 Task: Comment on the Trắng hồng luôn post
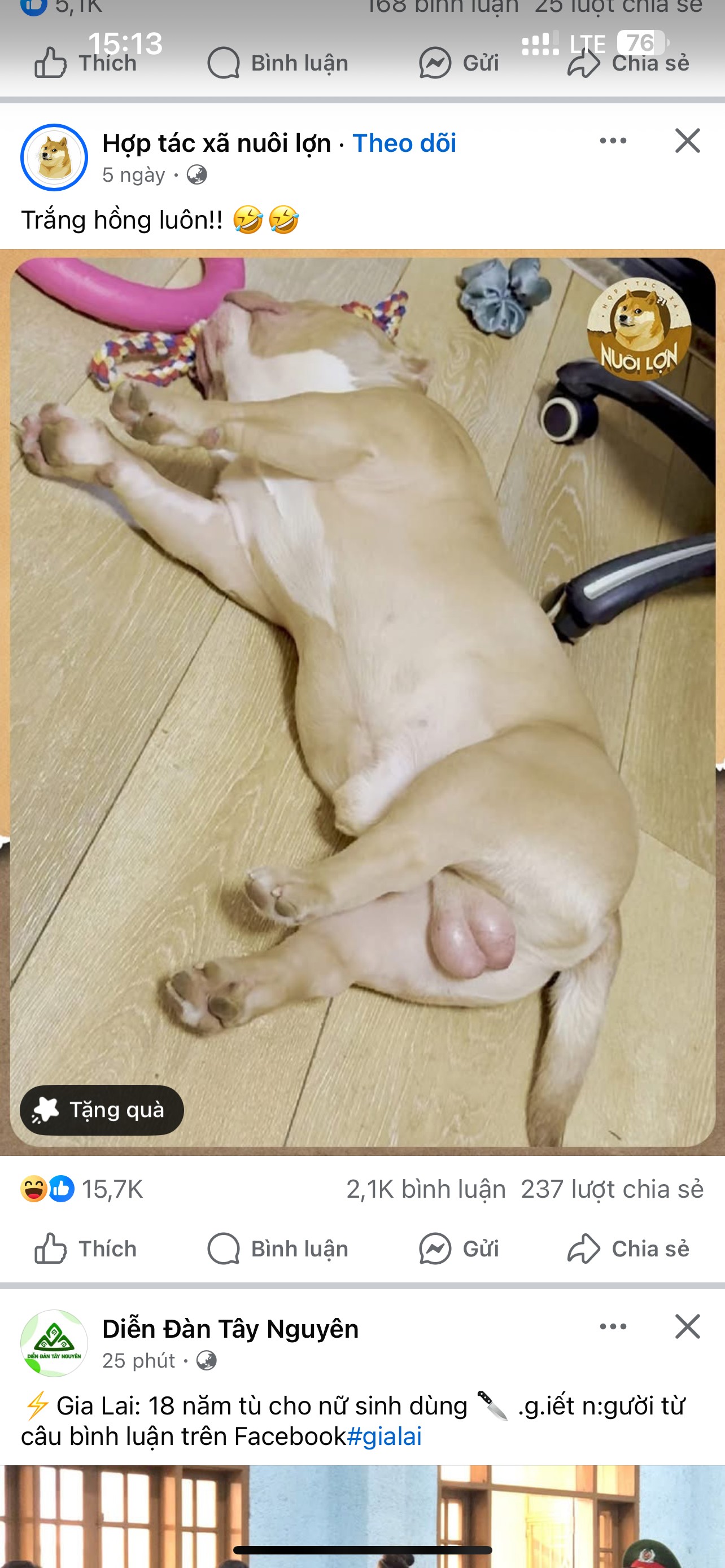[278, 1249]
